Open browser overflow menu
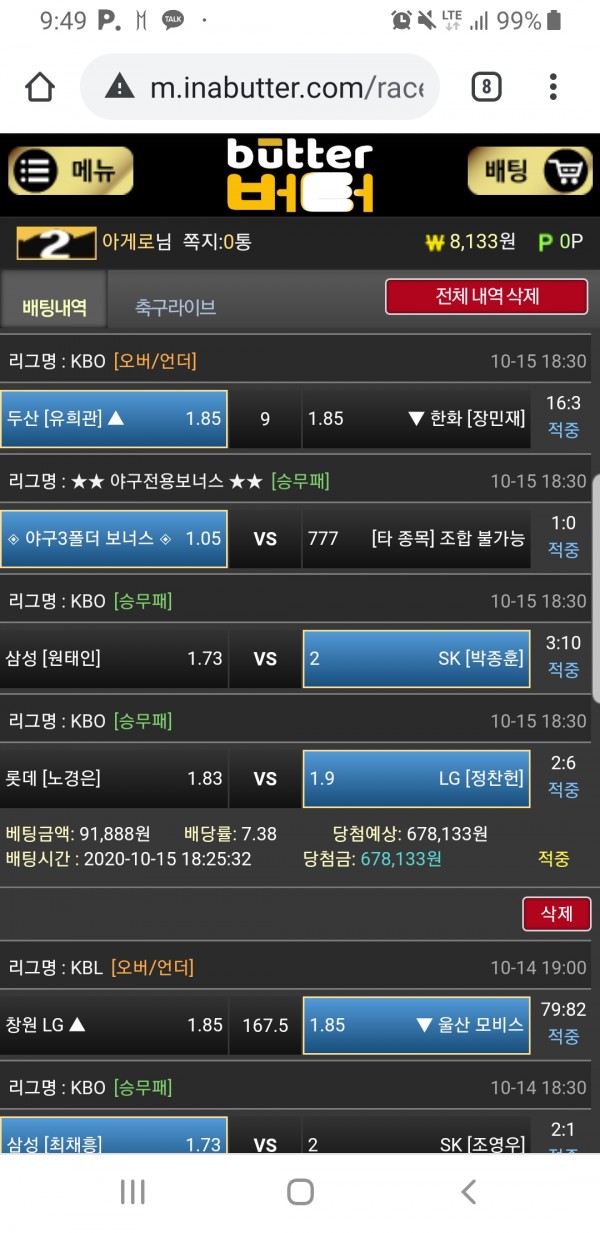The height and width of the screenshot is (1233, 600). pos(553,87)
